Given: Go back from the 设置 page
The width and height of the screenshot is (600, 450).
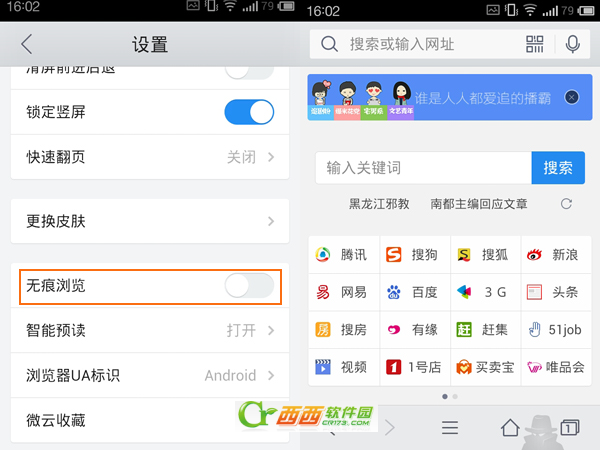Looking at the screenshot, I should 27,45.
